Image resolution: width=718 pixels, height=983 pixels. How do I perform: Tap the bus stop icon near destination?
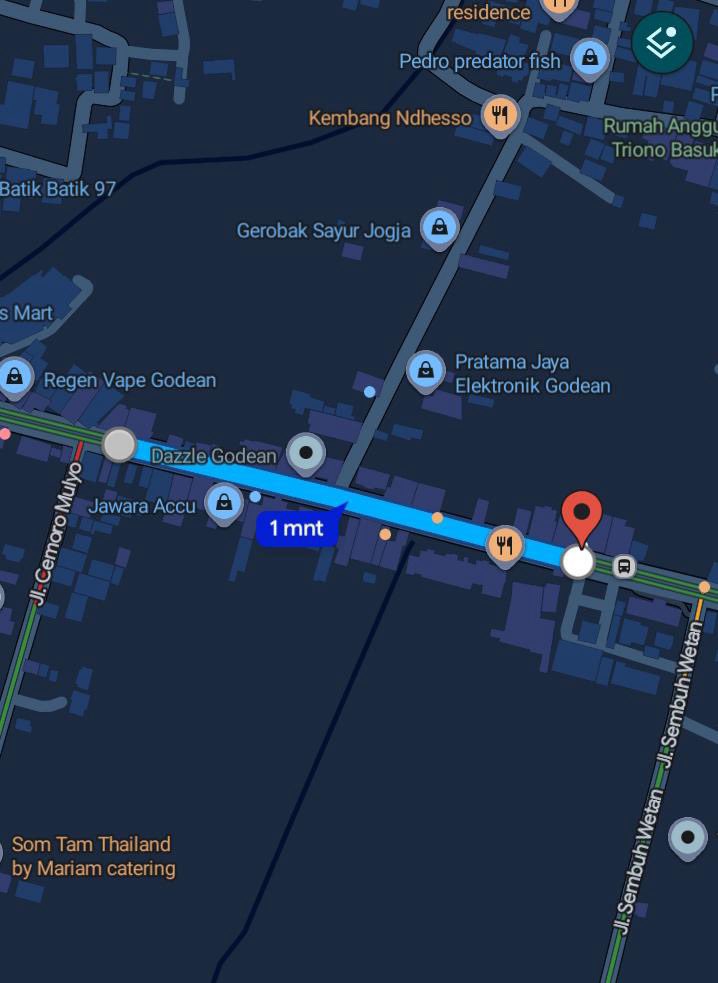click(x=624, y=567)
